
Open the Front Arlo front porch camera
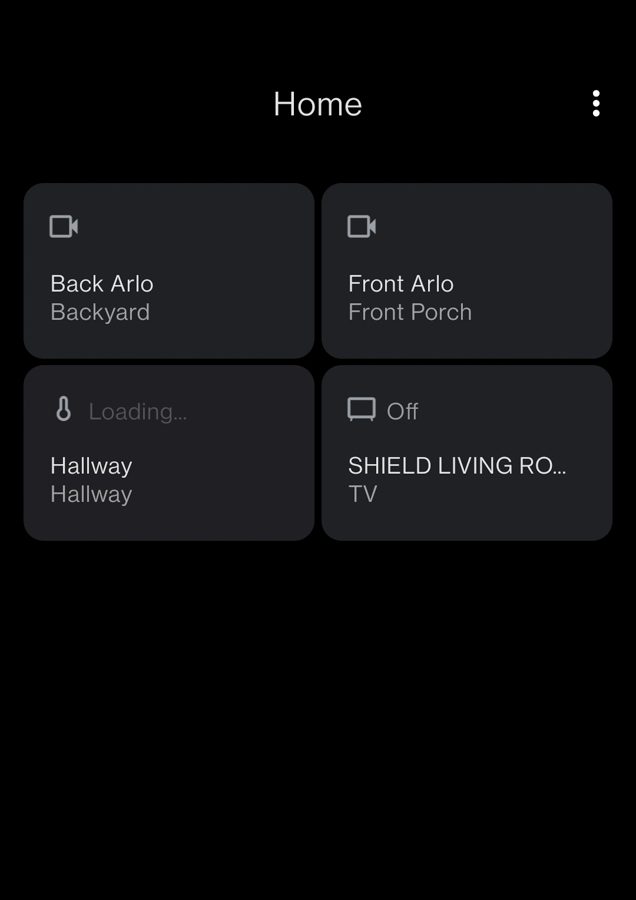pyautogui.click(x=466, y=271)
